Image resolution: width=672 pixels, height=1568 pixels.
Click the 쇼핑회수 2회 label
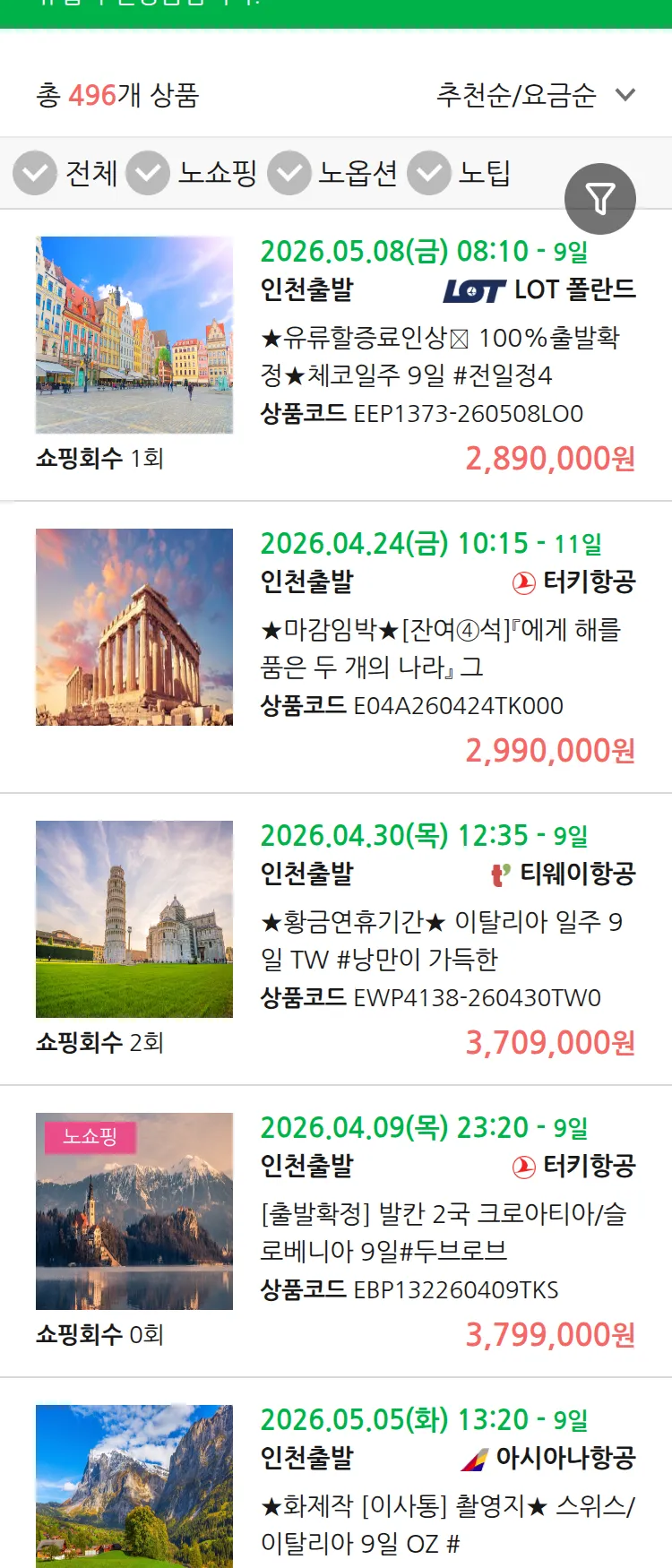tap(99, 1042)
